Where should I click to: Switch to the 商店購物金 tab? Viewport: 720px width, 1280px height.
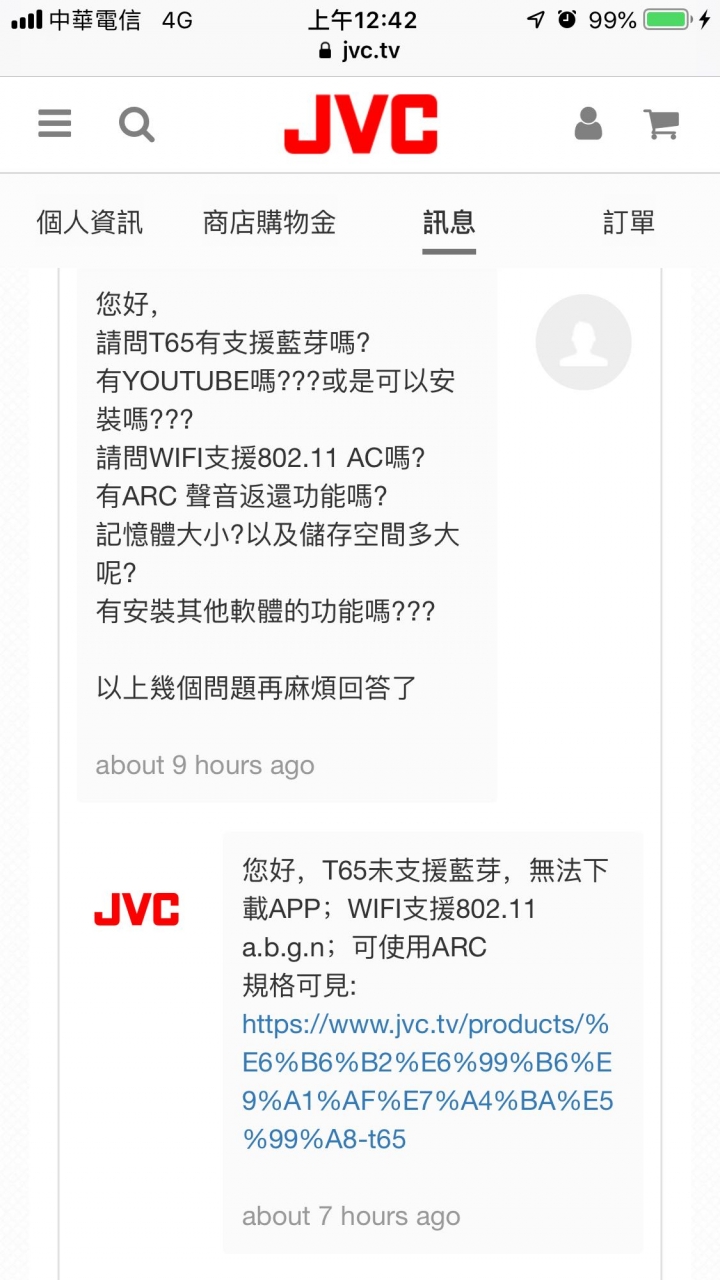pyautogui.click(x=269, y=222)
